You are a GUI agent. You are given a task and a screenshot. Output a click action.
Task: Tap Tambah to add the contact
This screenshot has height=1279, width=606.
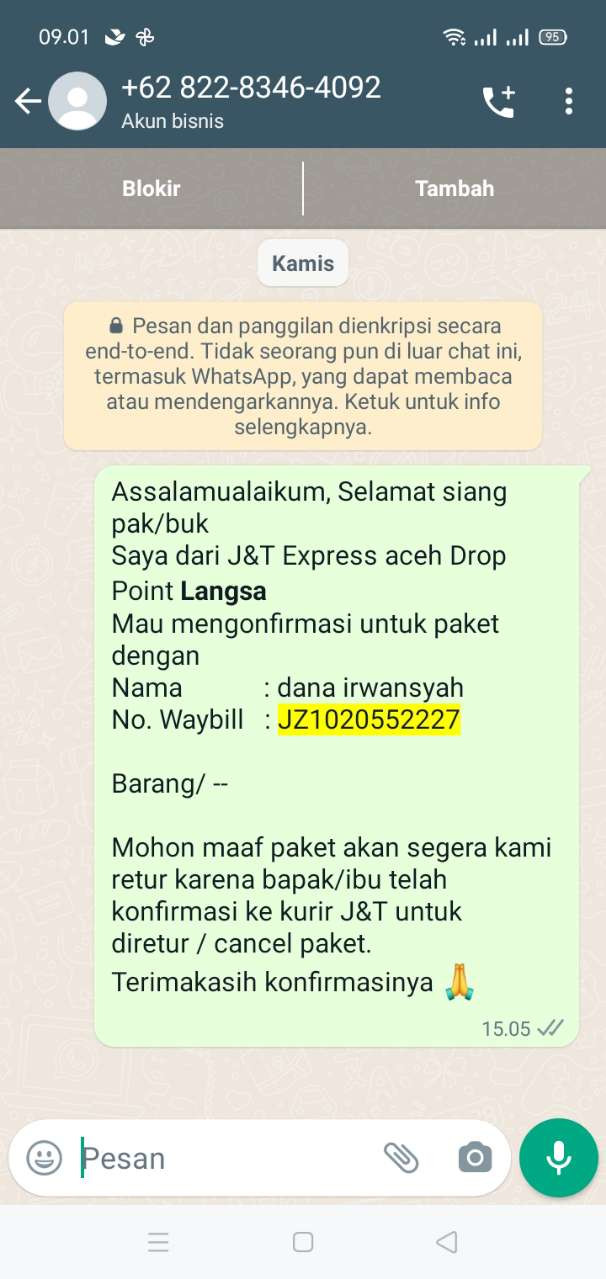pos(454,188)
